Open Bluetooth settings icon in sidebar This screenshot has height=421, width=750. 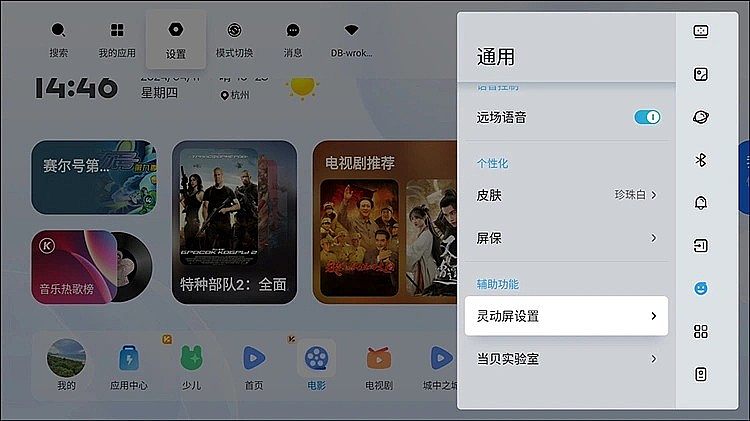click(701, 160)
